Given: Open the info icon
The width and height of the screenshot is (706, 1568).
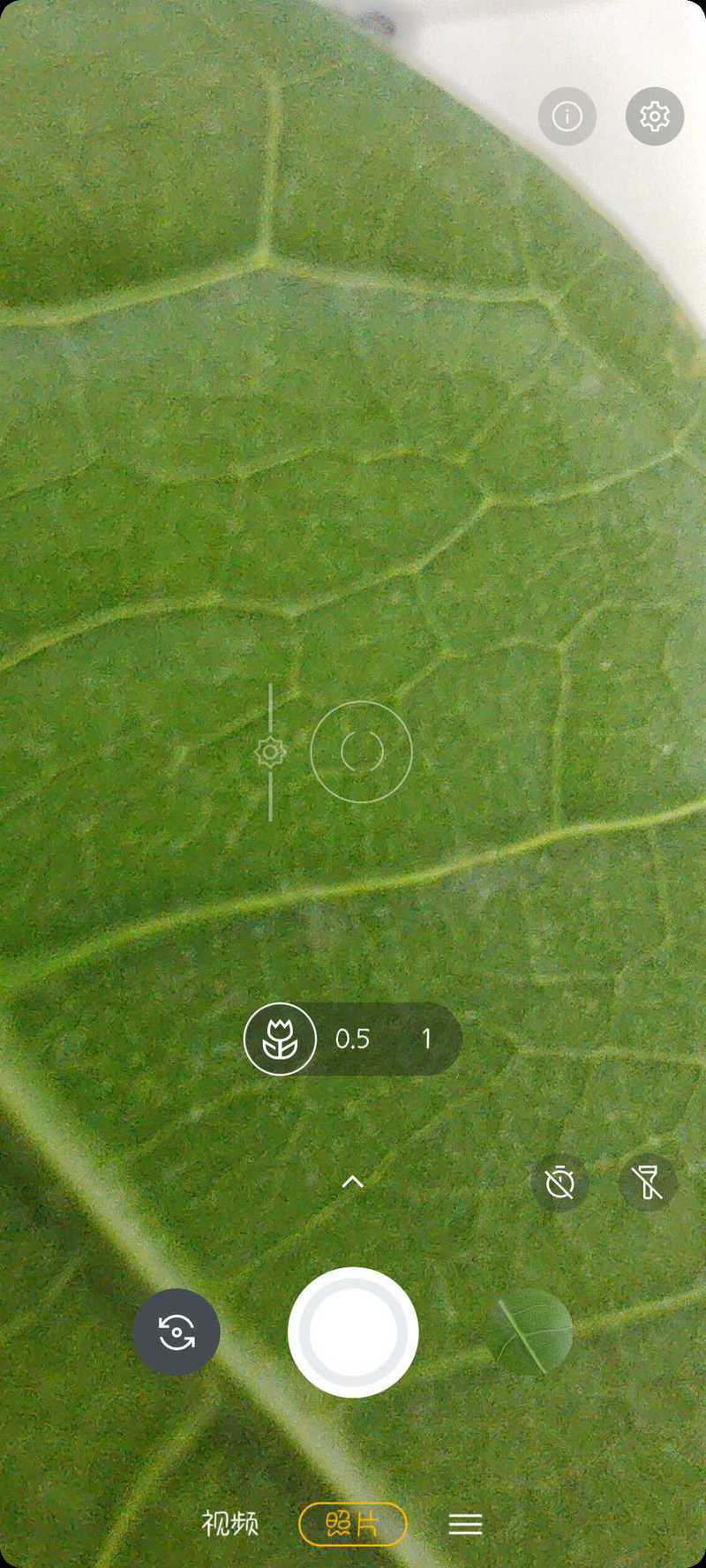Looking at the screenshot, I should pos(567,116).
